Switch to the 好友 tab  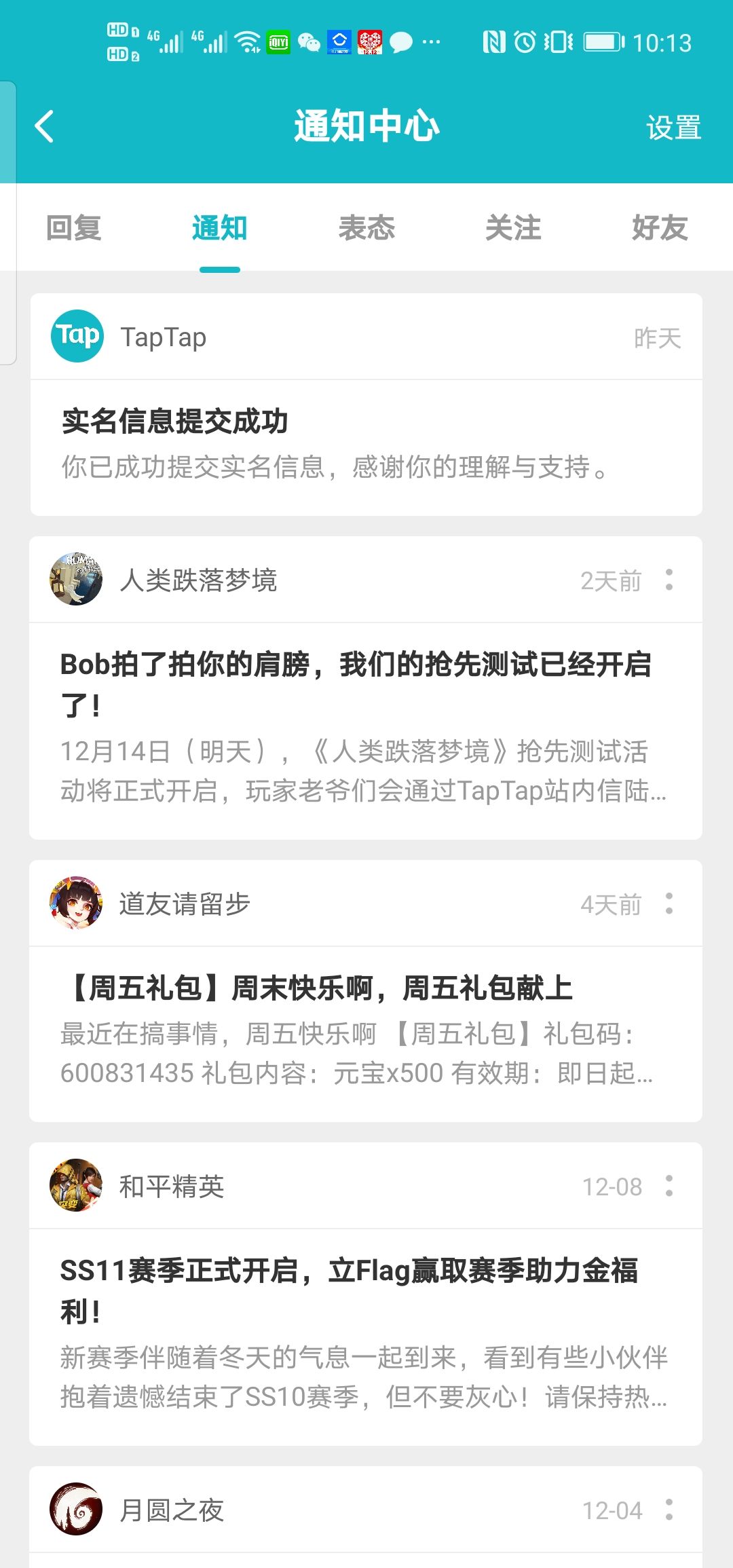pos(660,228)
